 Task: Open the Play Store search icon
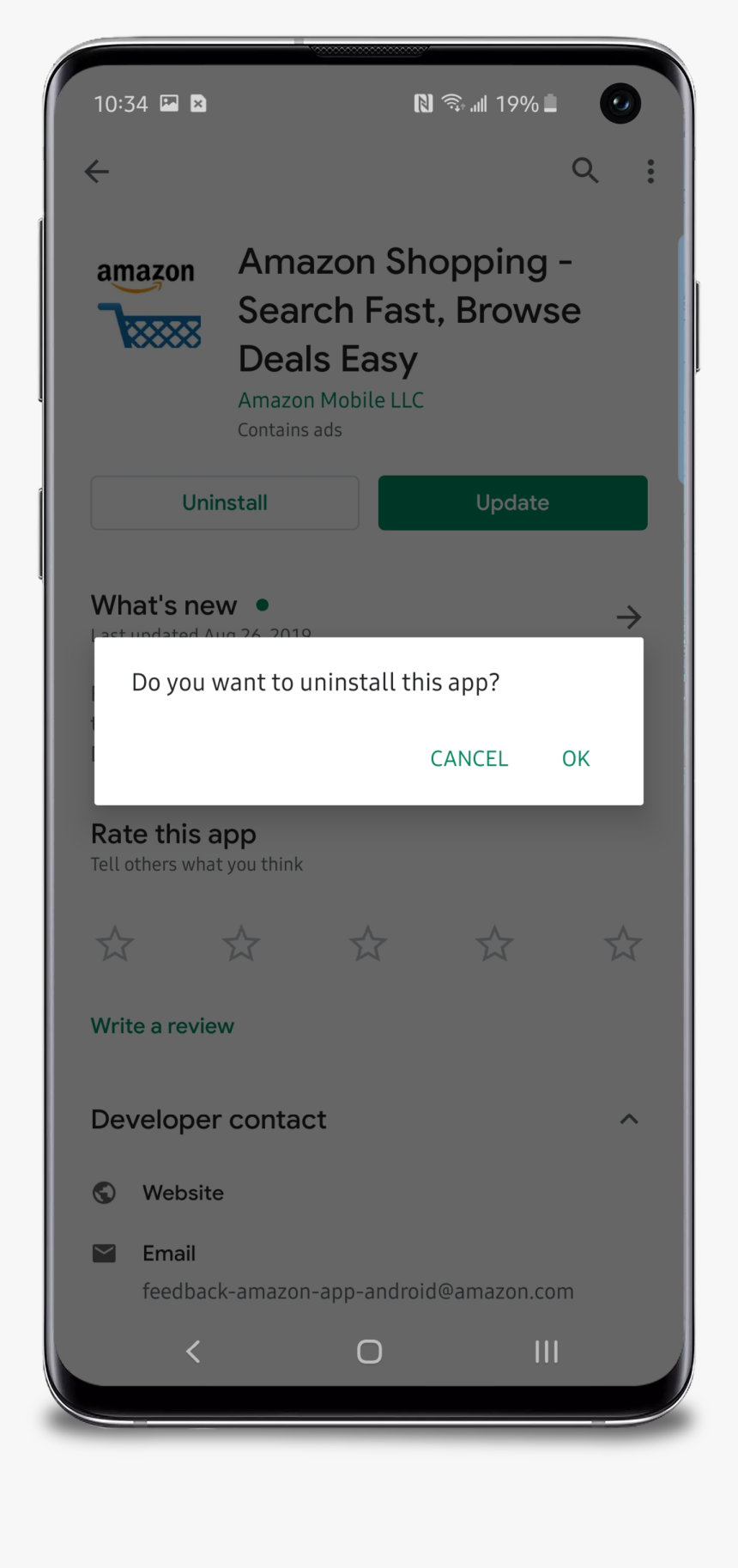tap(584, 171)
